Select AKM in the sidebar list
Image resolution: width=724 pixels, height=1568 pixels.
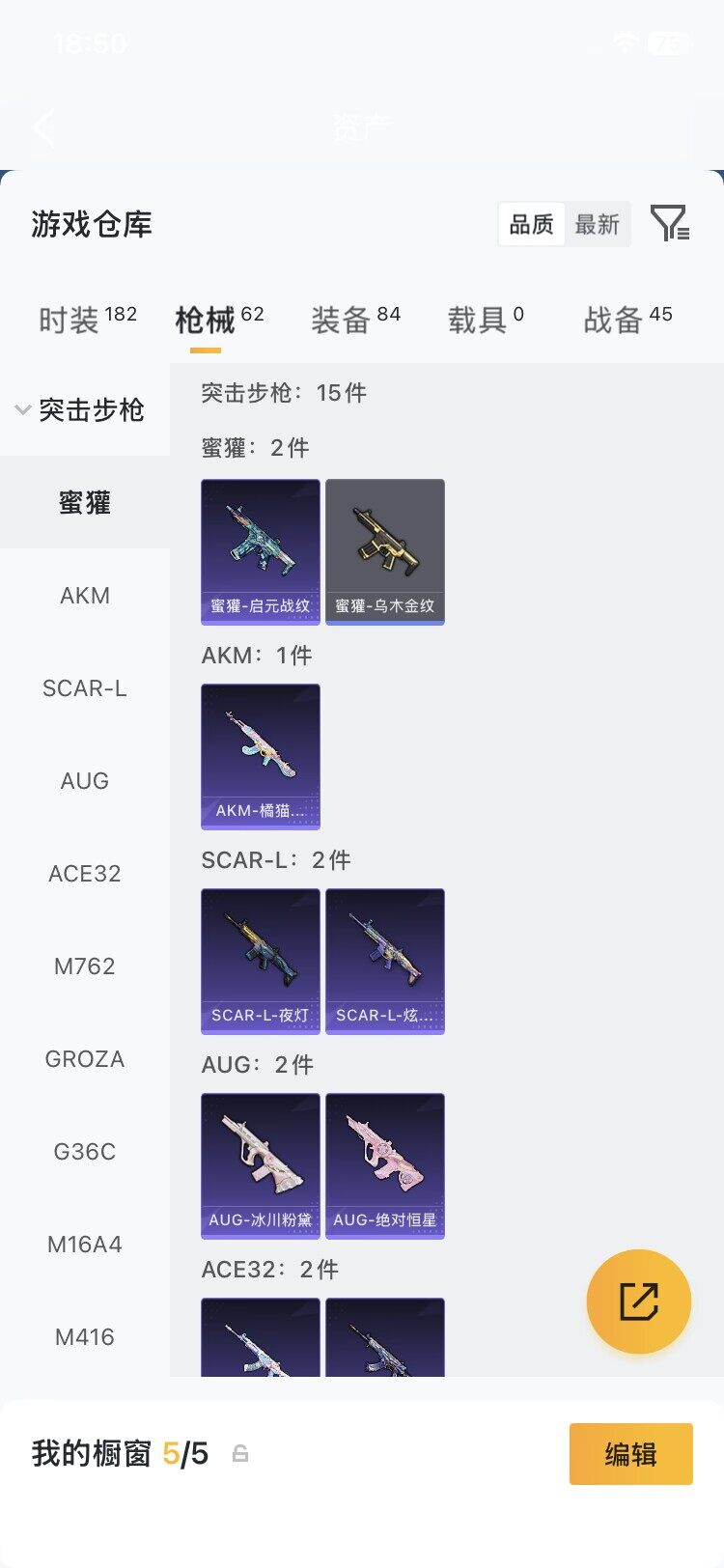pos(84,596)
